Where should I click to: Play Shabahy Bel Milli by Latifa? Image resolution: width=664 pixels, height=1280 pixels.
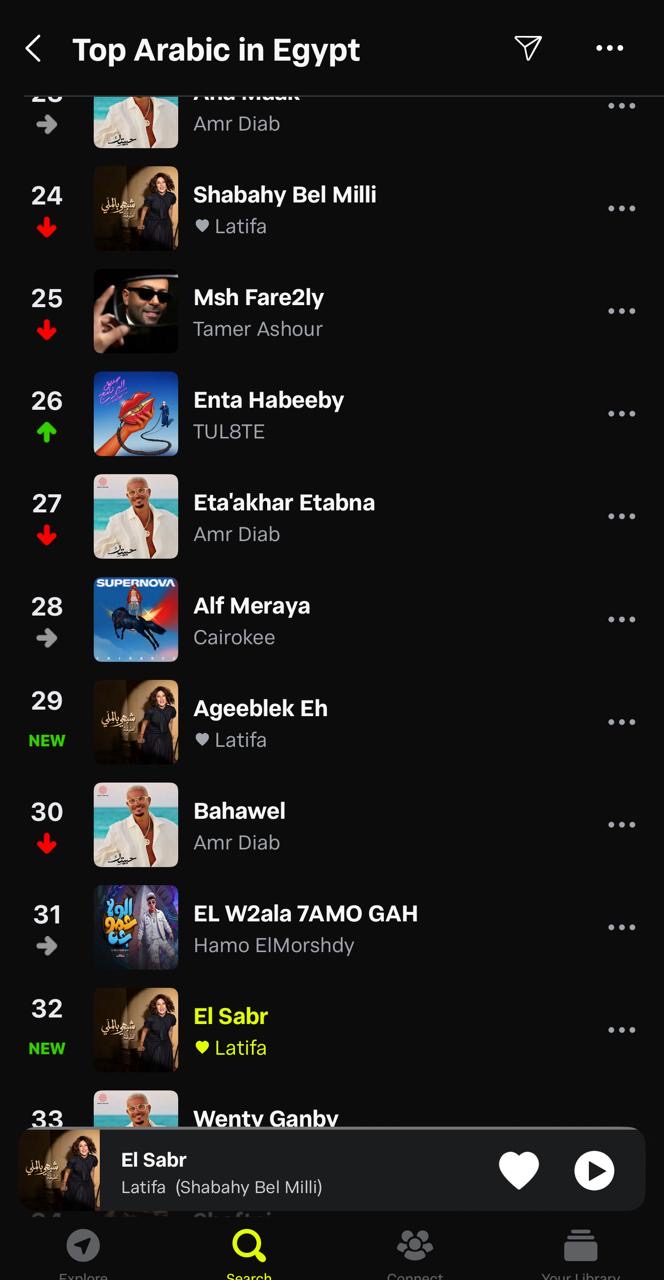[332, 209]
